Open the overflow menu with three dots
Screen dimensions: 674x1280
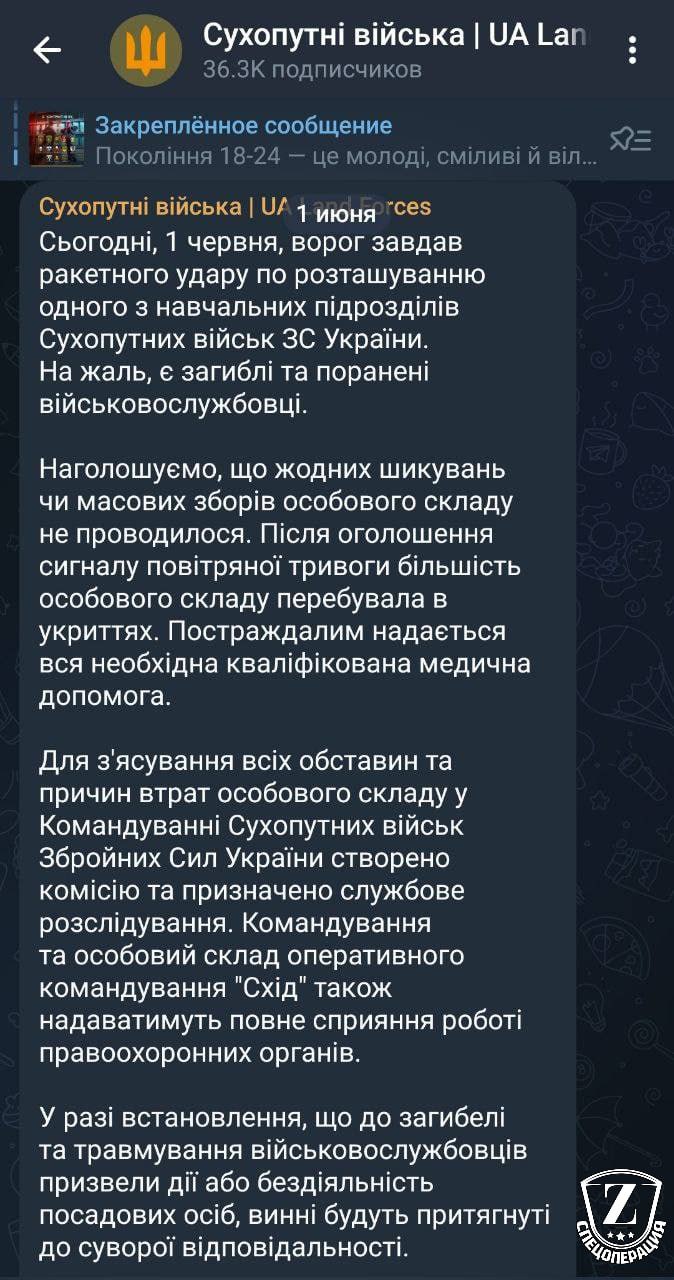point(632,50)
